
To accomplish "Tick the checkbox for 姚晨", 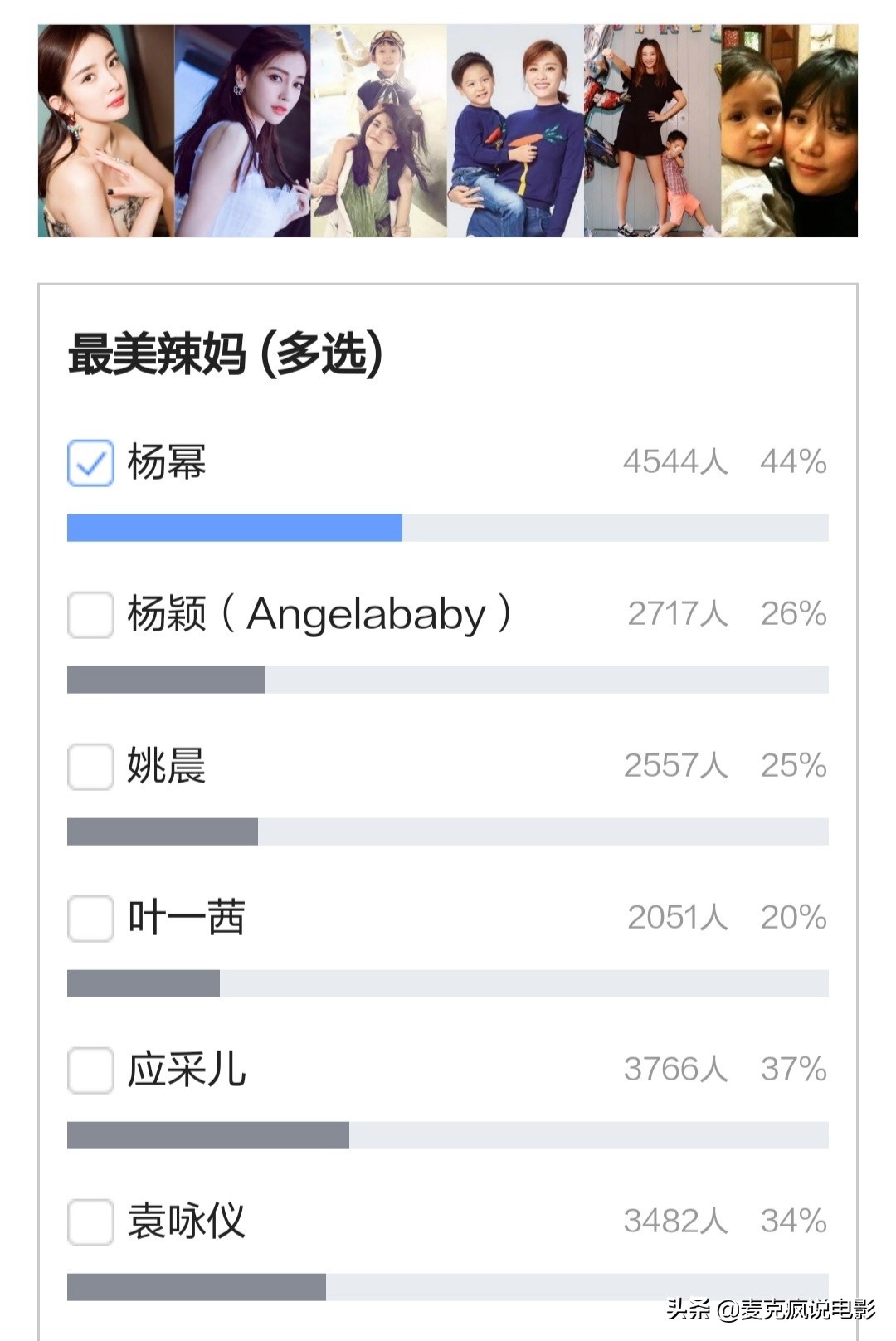I will tap(90, 766).
